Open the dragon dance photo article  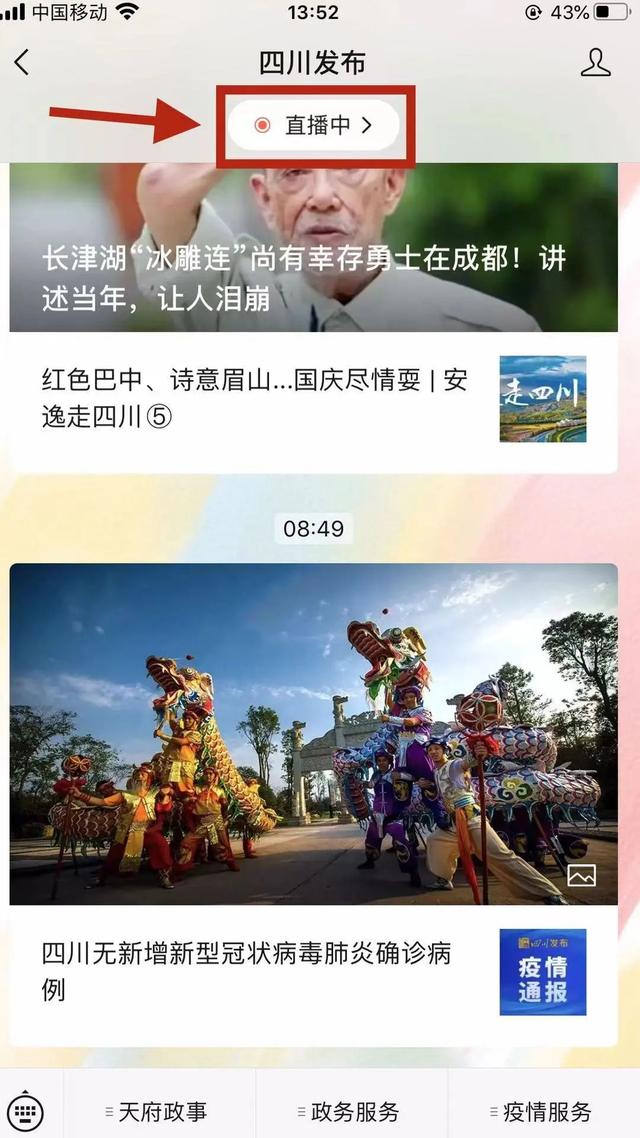tap(313, 735)
